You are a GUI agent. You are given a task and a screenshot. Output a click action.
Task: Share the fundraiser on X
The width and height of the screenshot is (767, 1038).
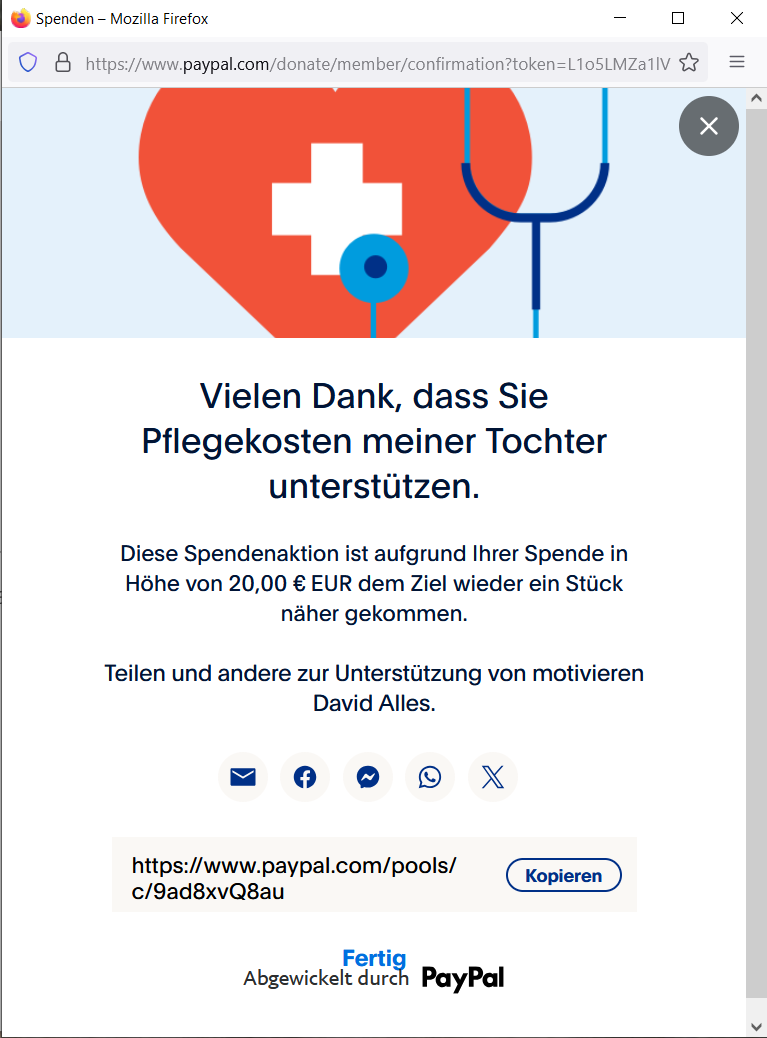[493, 777]
